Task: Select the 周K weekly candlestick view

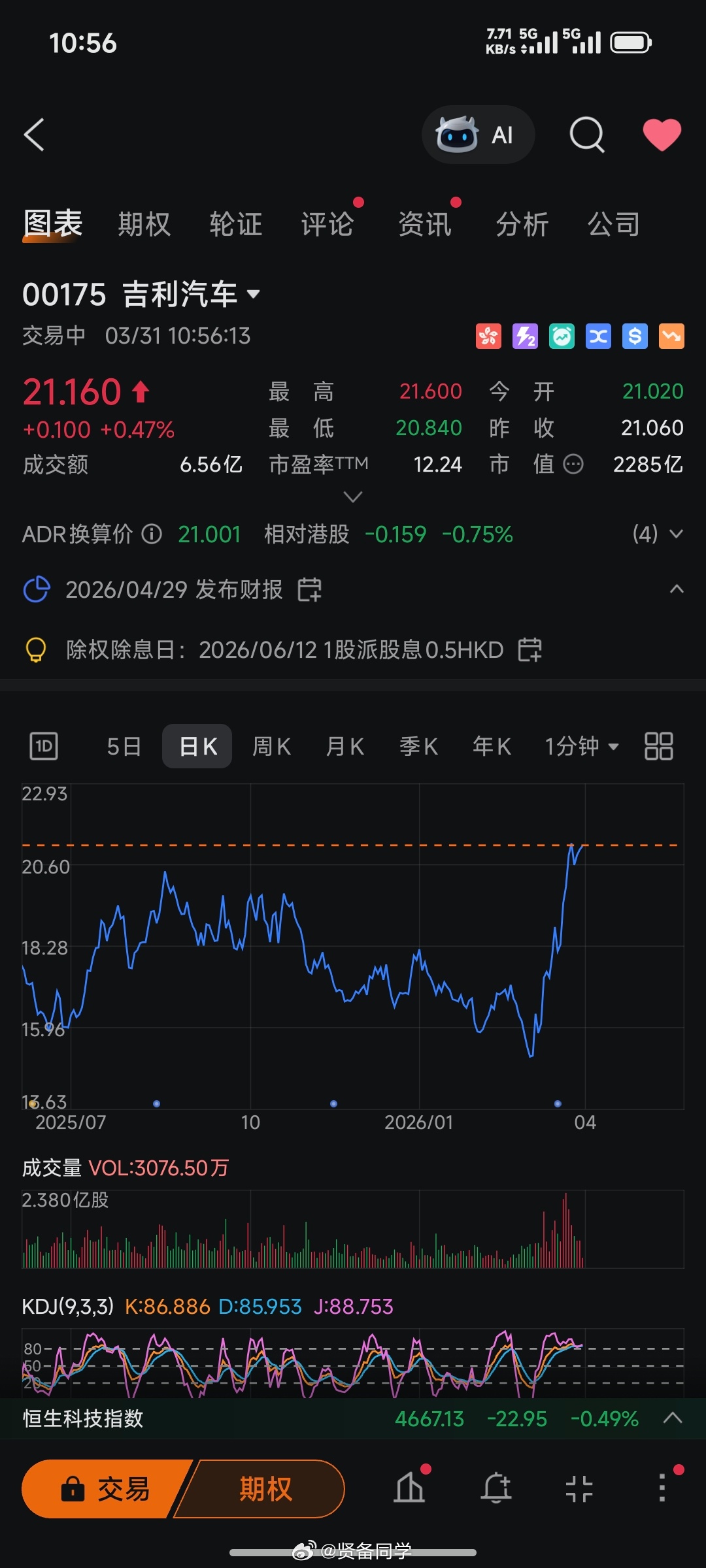Action: click(x=271, y=745)
